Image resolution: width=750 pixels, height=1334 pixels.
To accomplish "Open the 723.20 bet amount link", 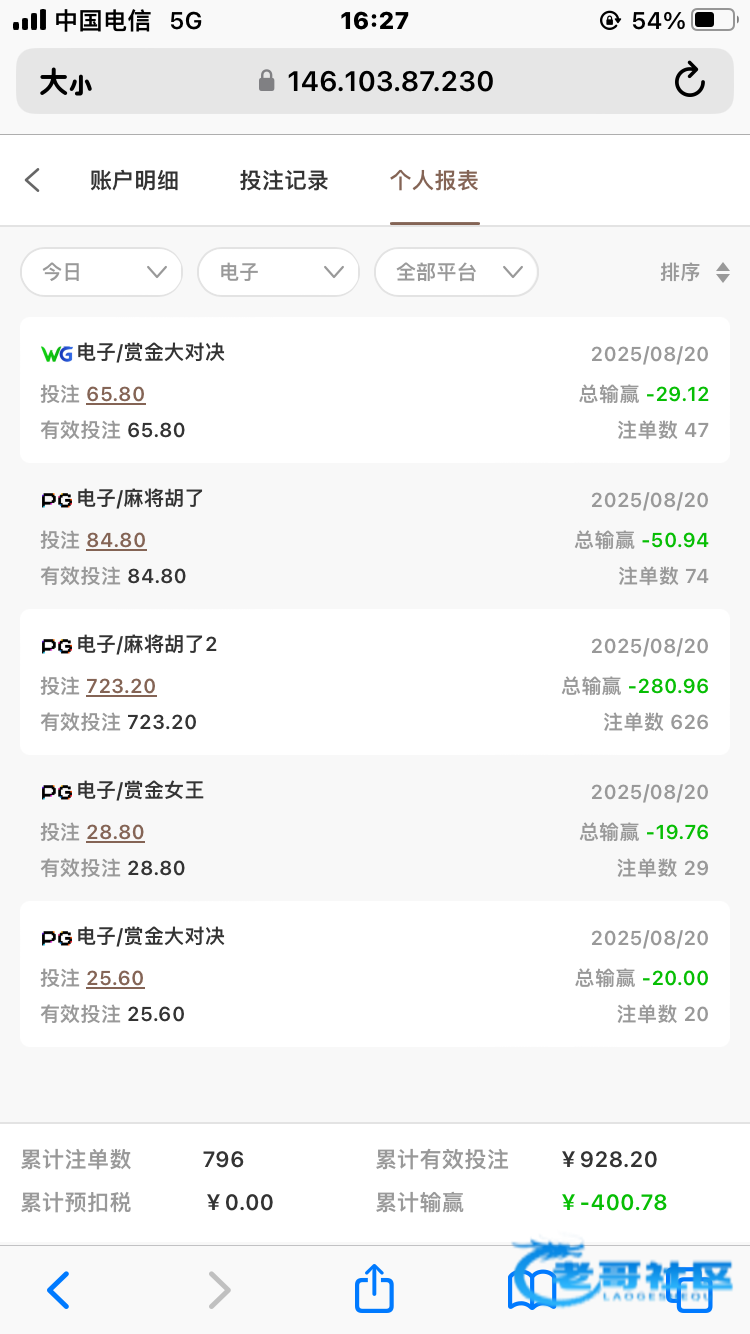I will (x=121, y=686).
